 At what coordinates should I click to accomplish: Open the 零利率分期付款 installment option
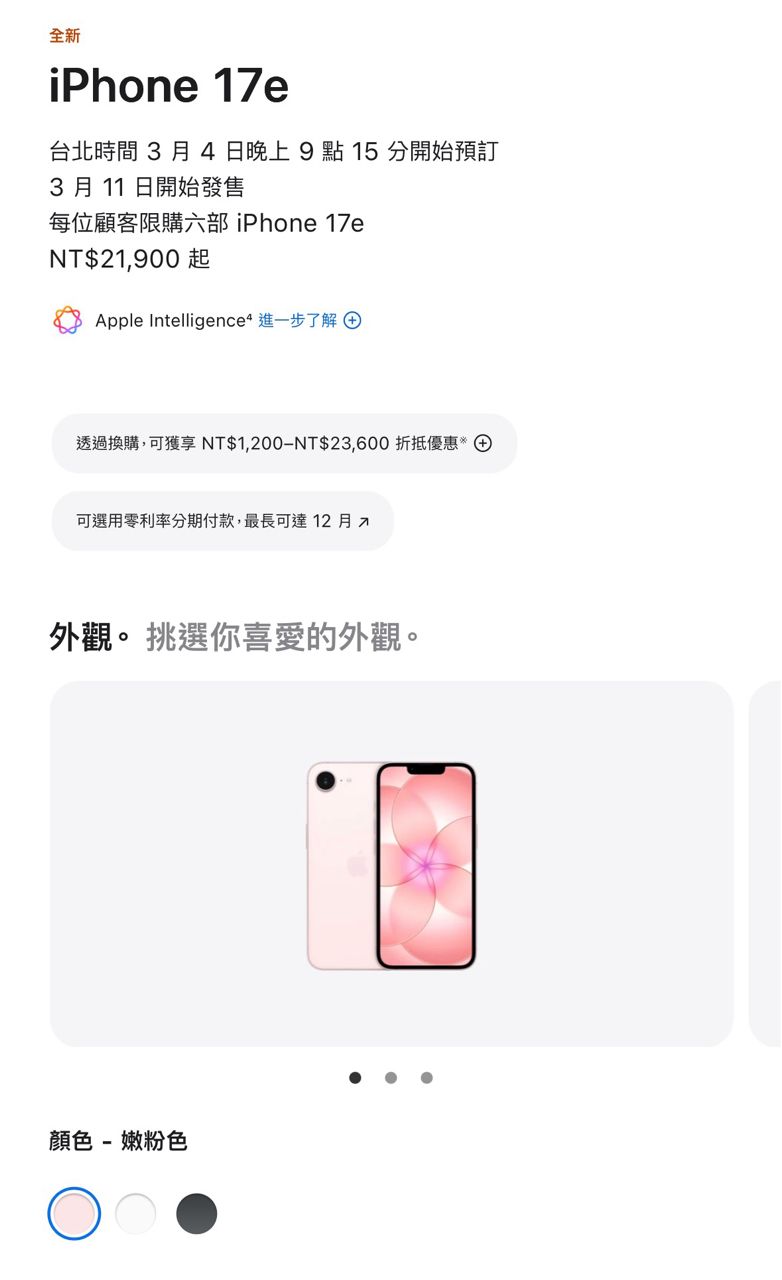(222, 521)
